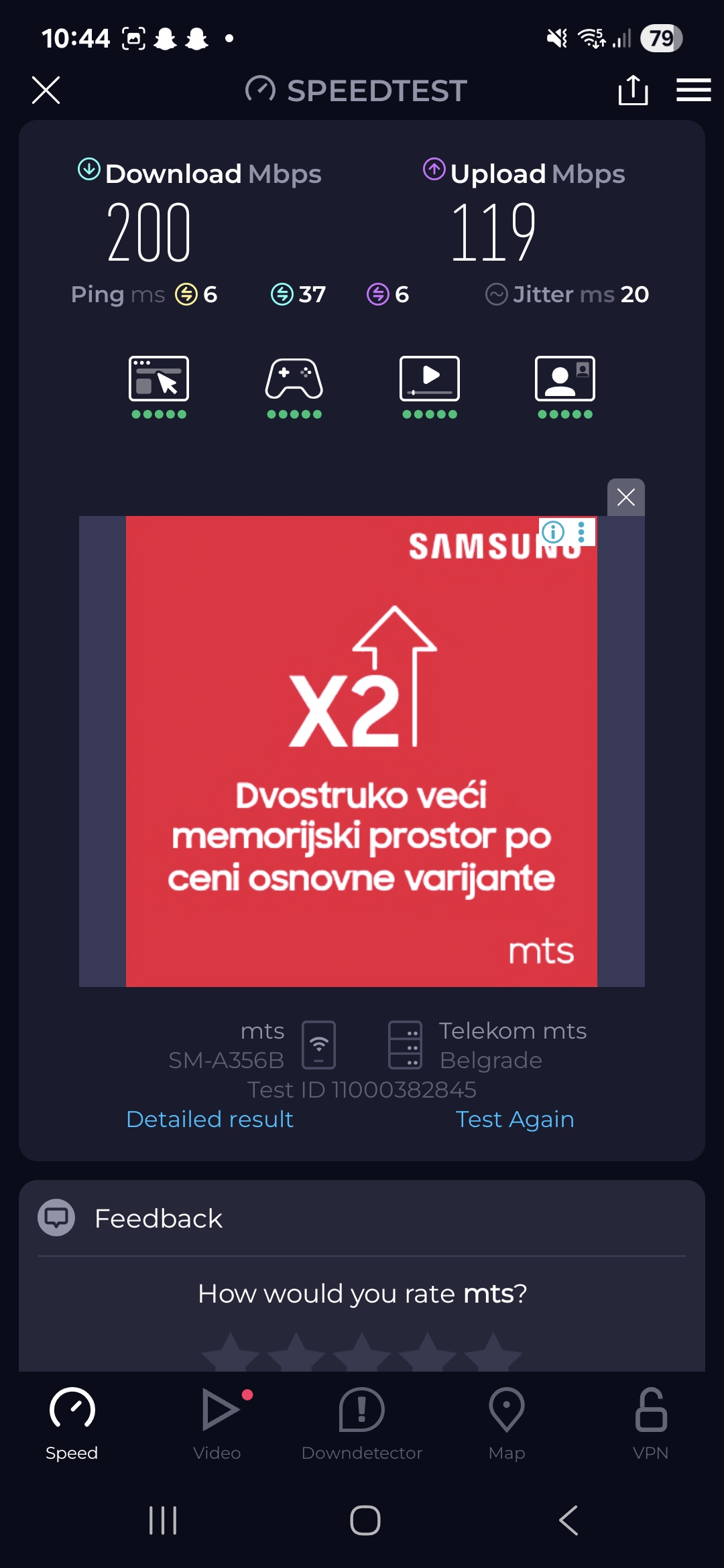This screenshot has width=724, height=1568.
Task: Dismiss the Samsung advertisement
Action: pos(625,497)
